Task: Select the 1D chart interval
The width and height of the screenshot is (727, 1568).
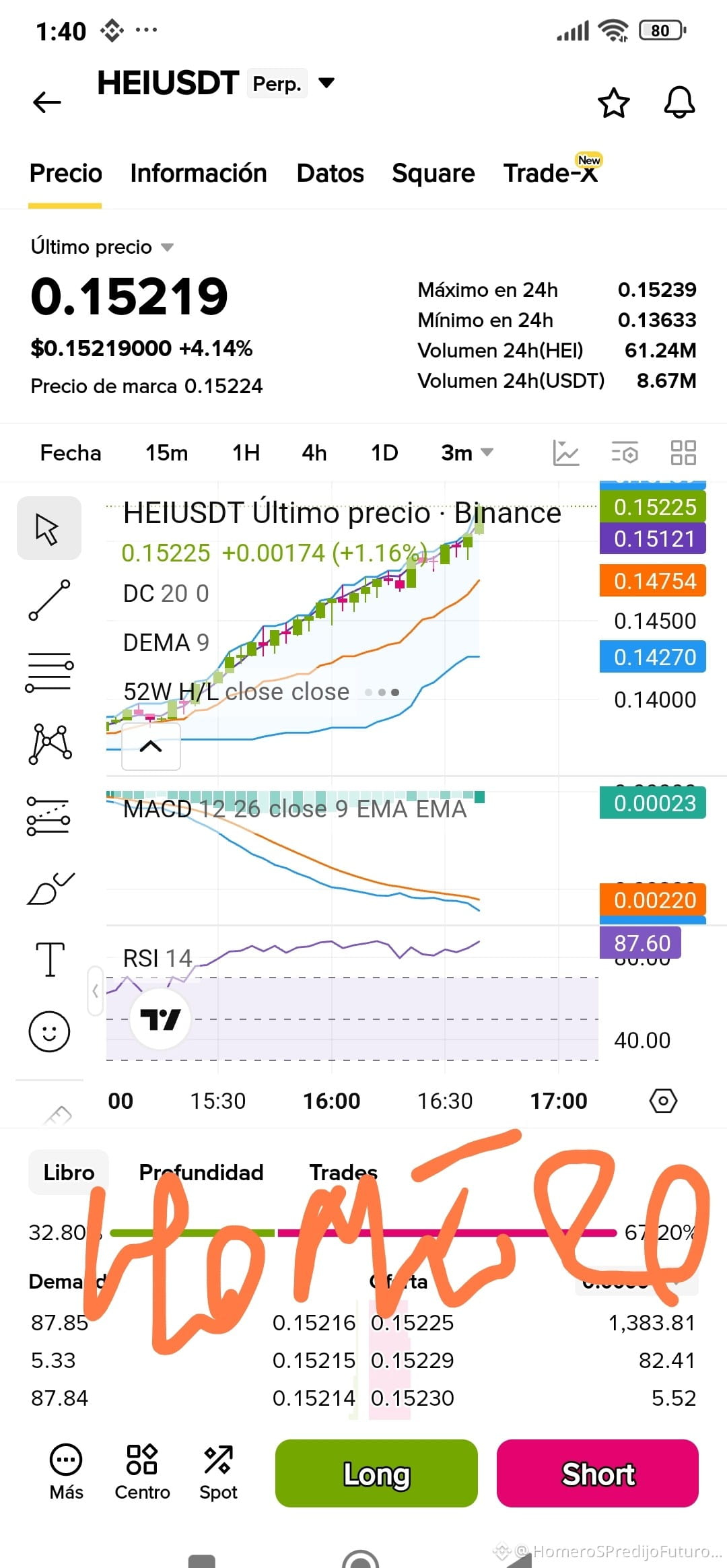Action: tap(384, 453)
